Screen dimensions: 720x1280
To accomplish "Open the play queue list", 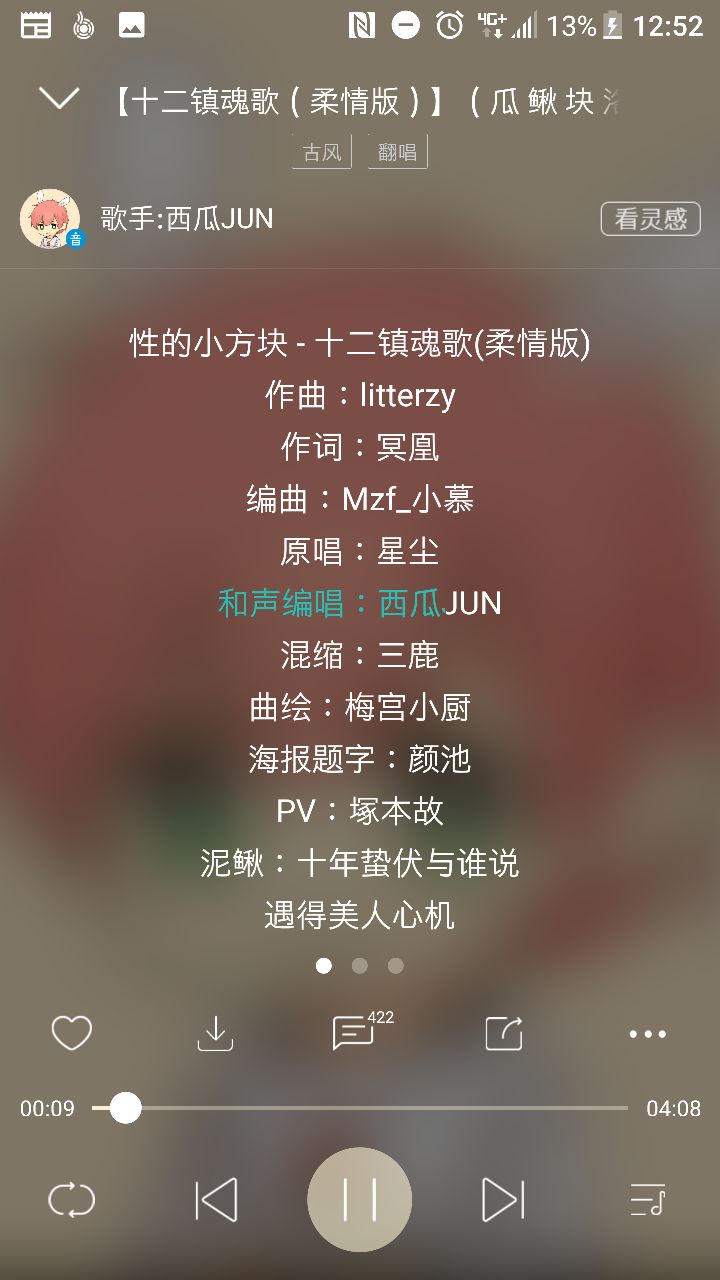I will point(647,1199).
